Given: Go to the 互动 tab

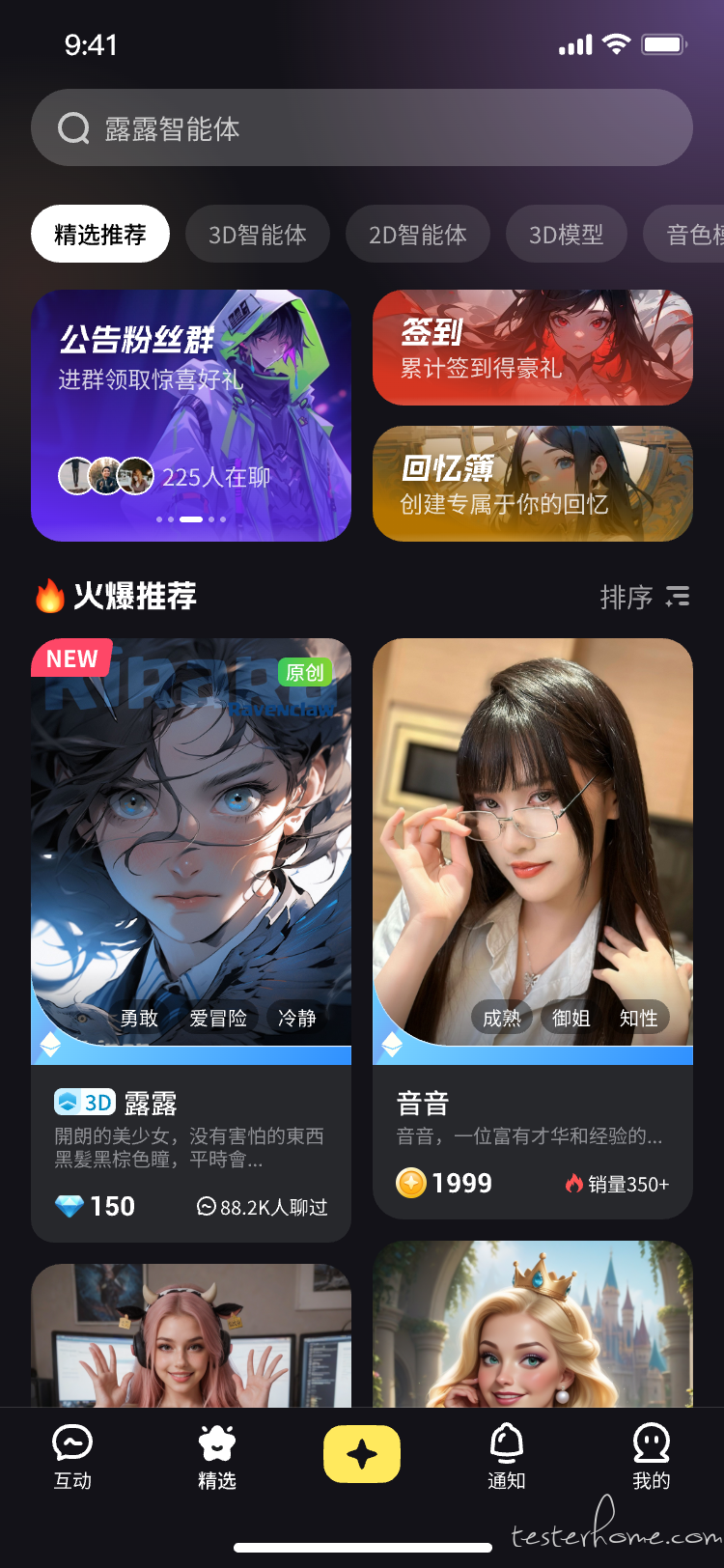Looking at the screenshot, I should click(x=72, y=1457).
